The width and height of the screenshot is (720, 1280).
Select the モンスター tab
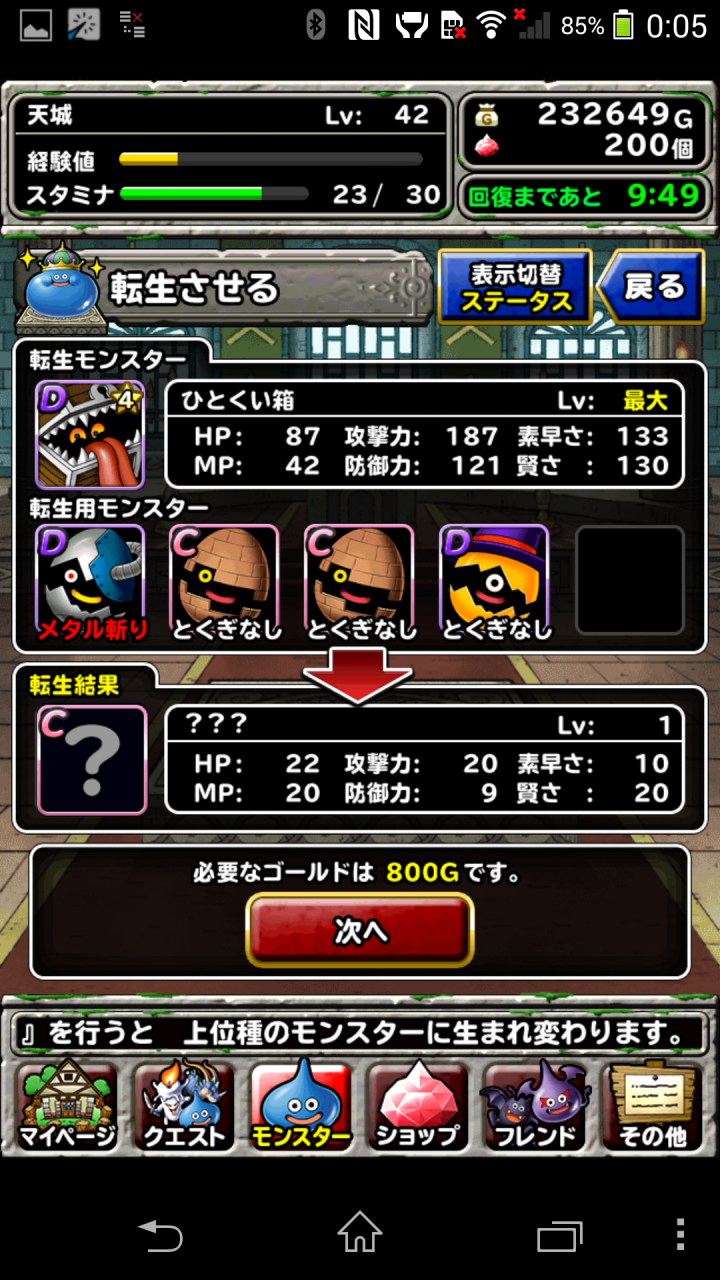[x=301, y=1105]
